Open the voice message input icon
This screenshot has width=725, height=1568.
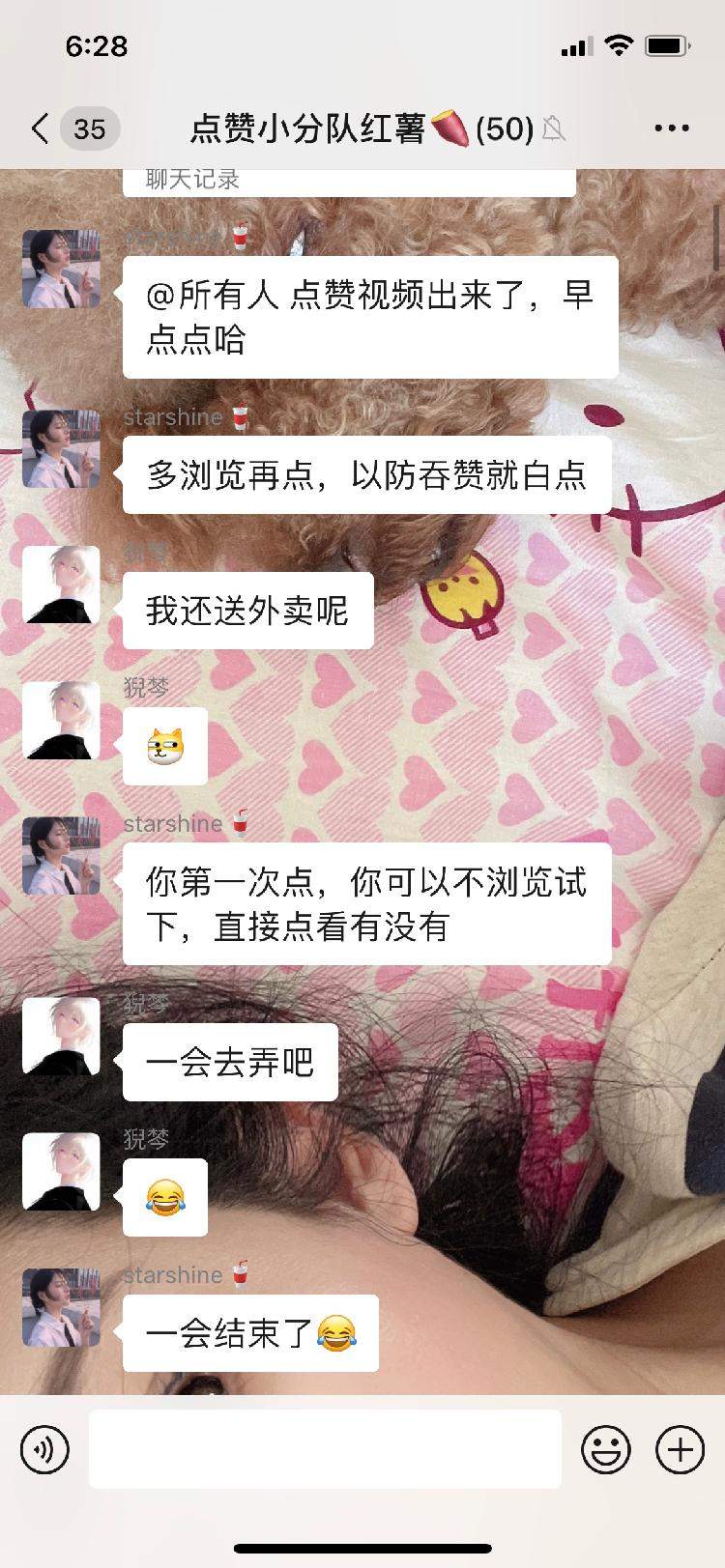click(44, 1449)
